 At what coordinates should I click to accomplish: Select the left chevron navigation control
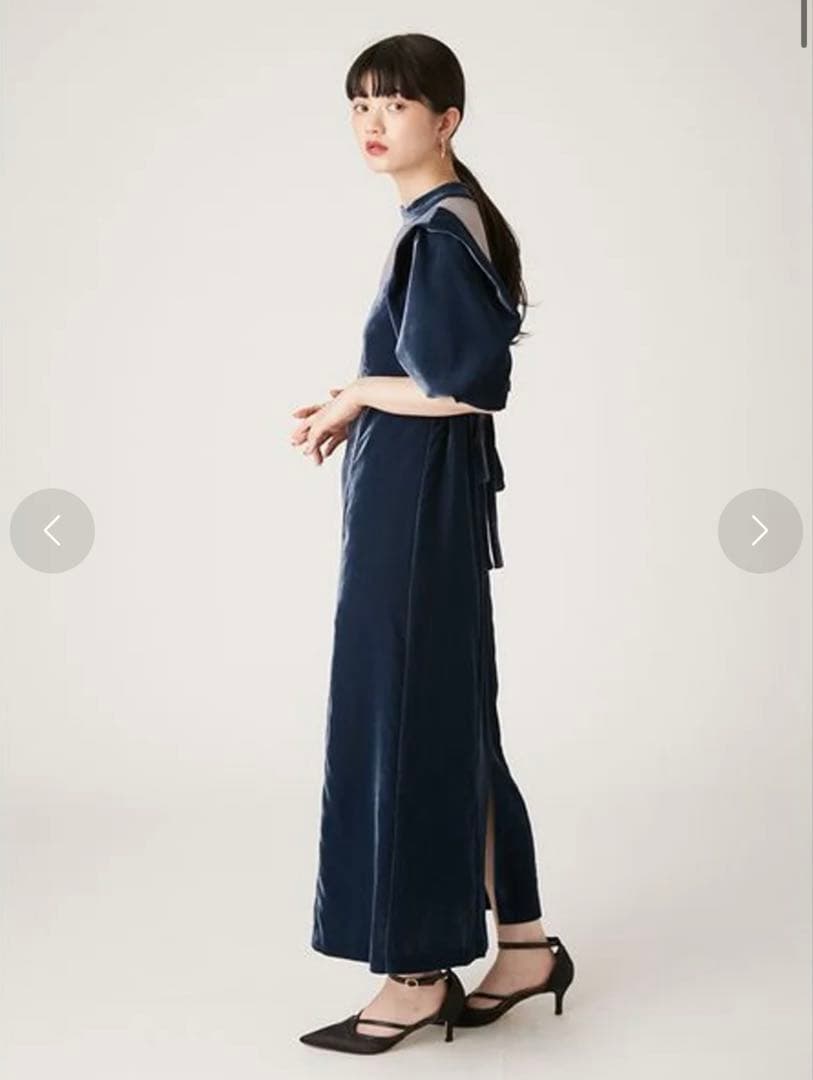pos(53,531)
